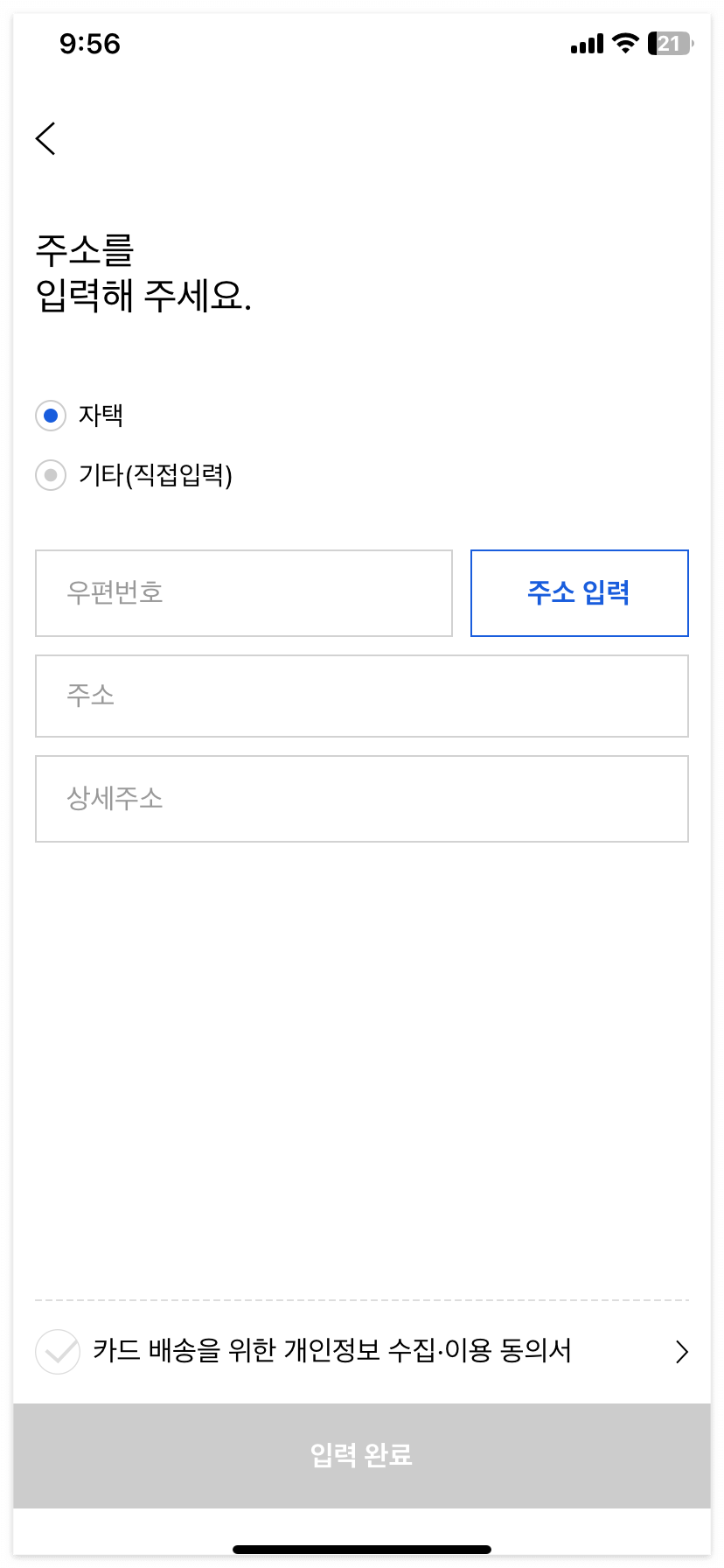Tap the clock showing 9:56
Screen dimensions: 724x1568
point(89,45)
